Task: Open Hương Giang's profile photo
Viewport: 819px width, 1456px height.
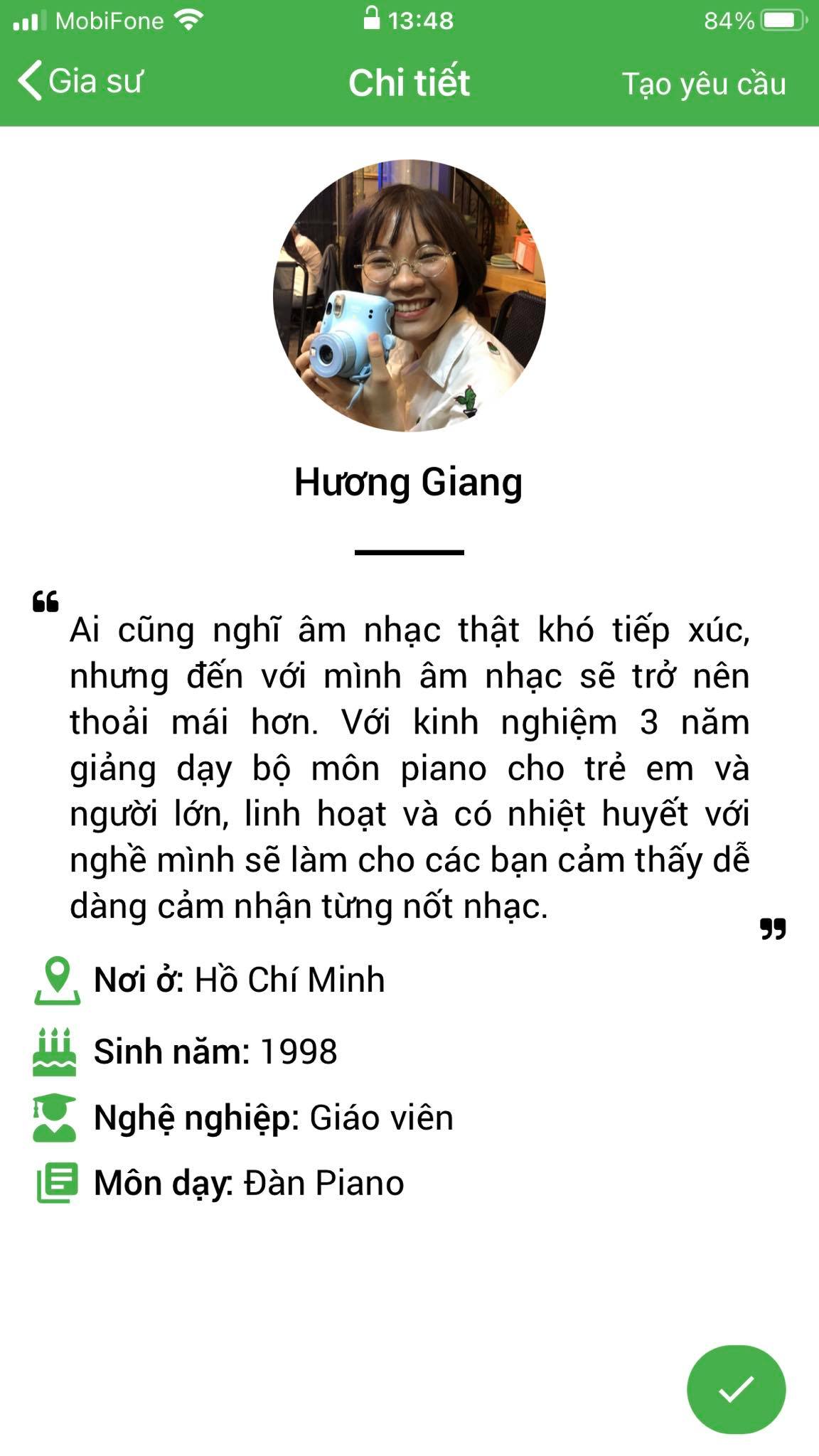Action: pyautogui.click(x=409, y=296)
